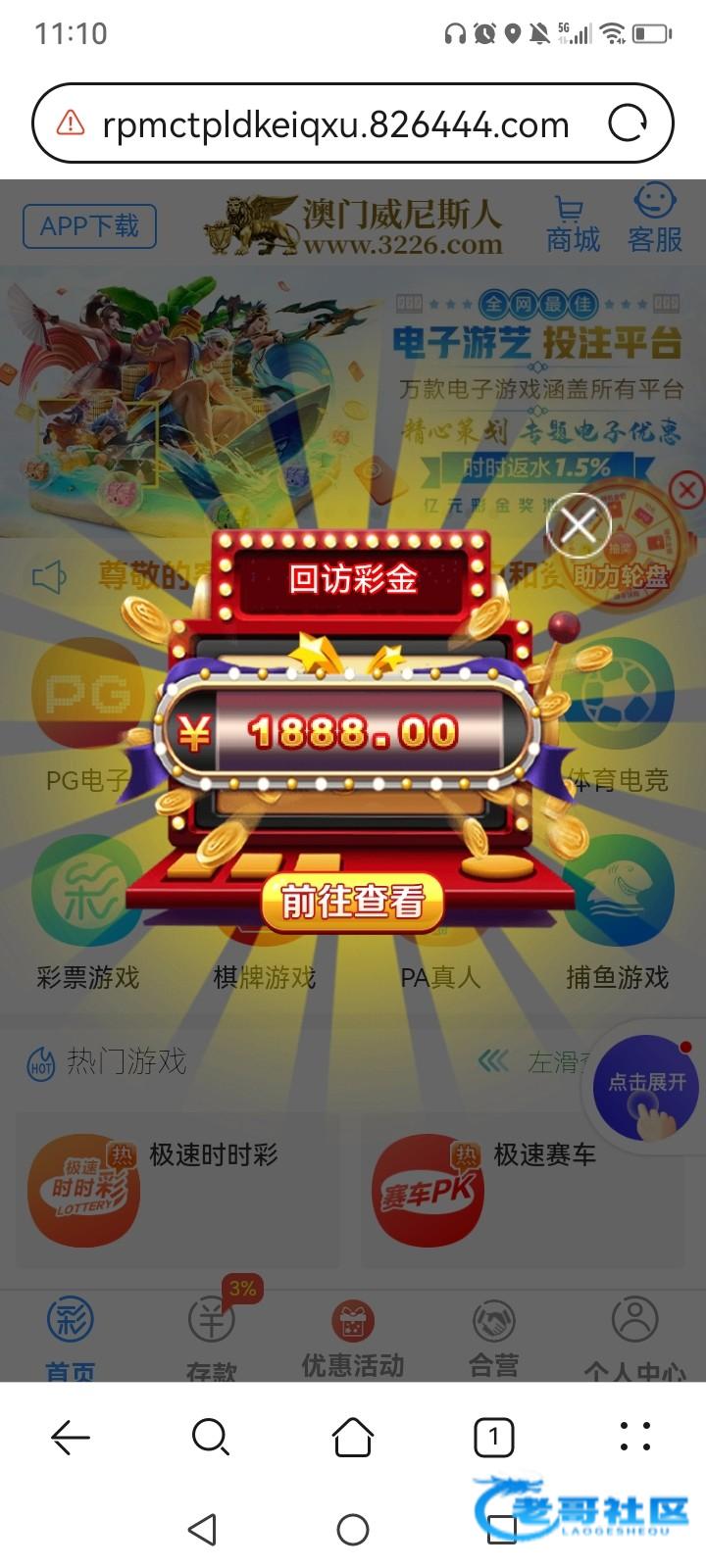Screen dimensions: 706x1568
Task: Open the browser tabs switcher
Action: pyautogui.click(x=493, y=1438)
